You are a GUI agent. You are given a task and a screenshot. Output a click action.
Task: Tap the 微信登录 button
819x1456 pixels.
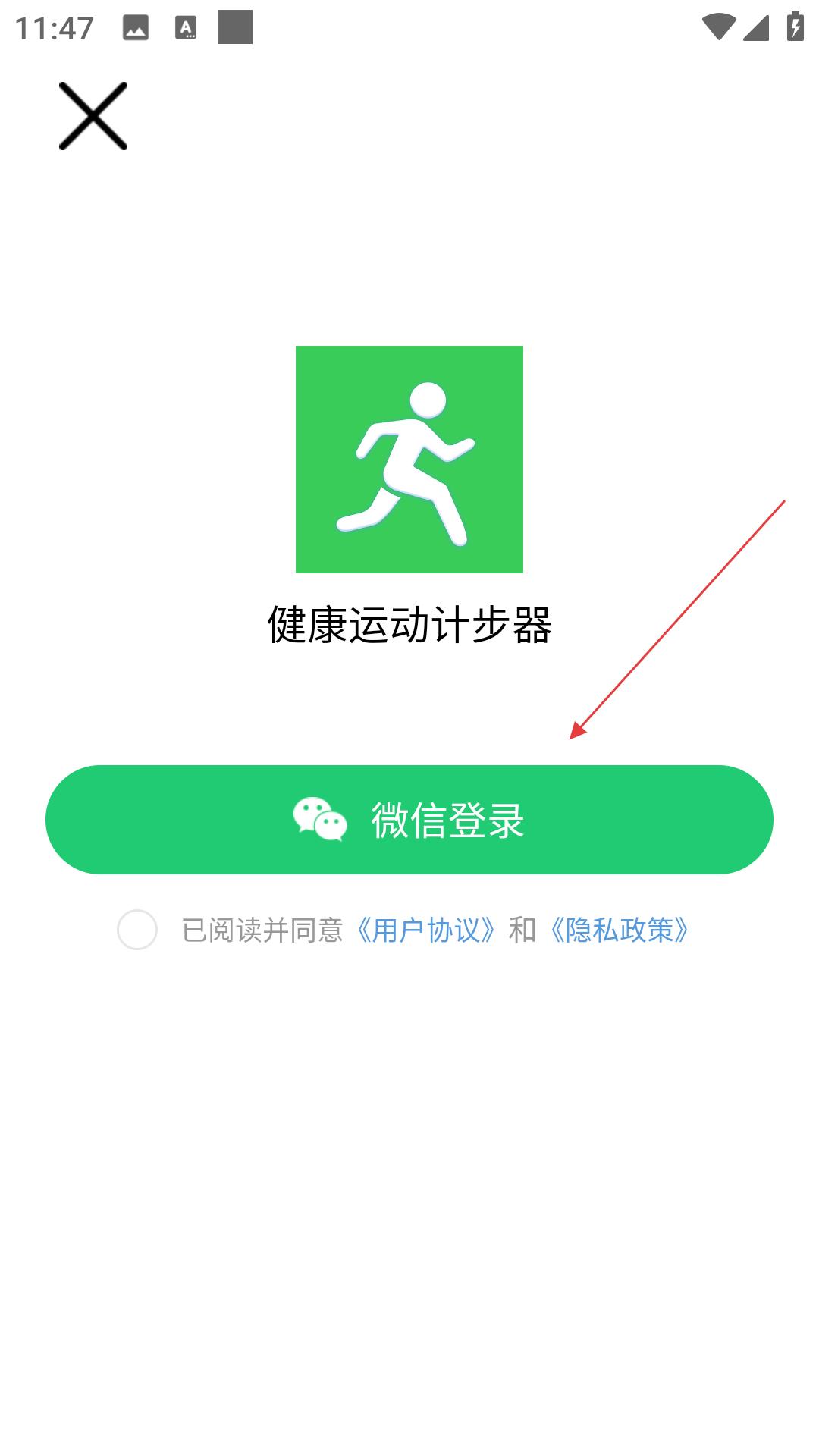[x=409, y=820]
